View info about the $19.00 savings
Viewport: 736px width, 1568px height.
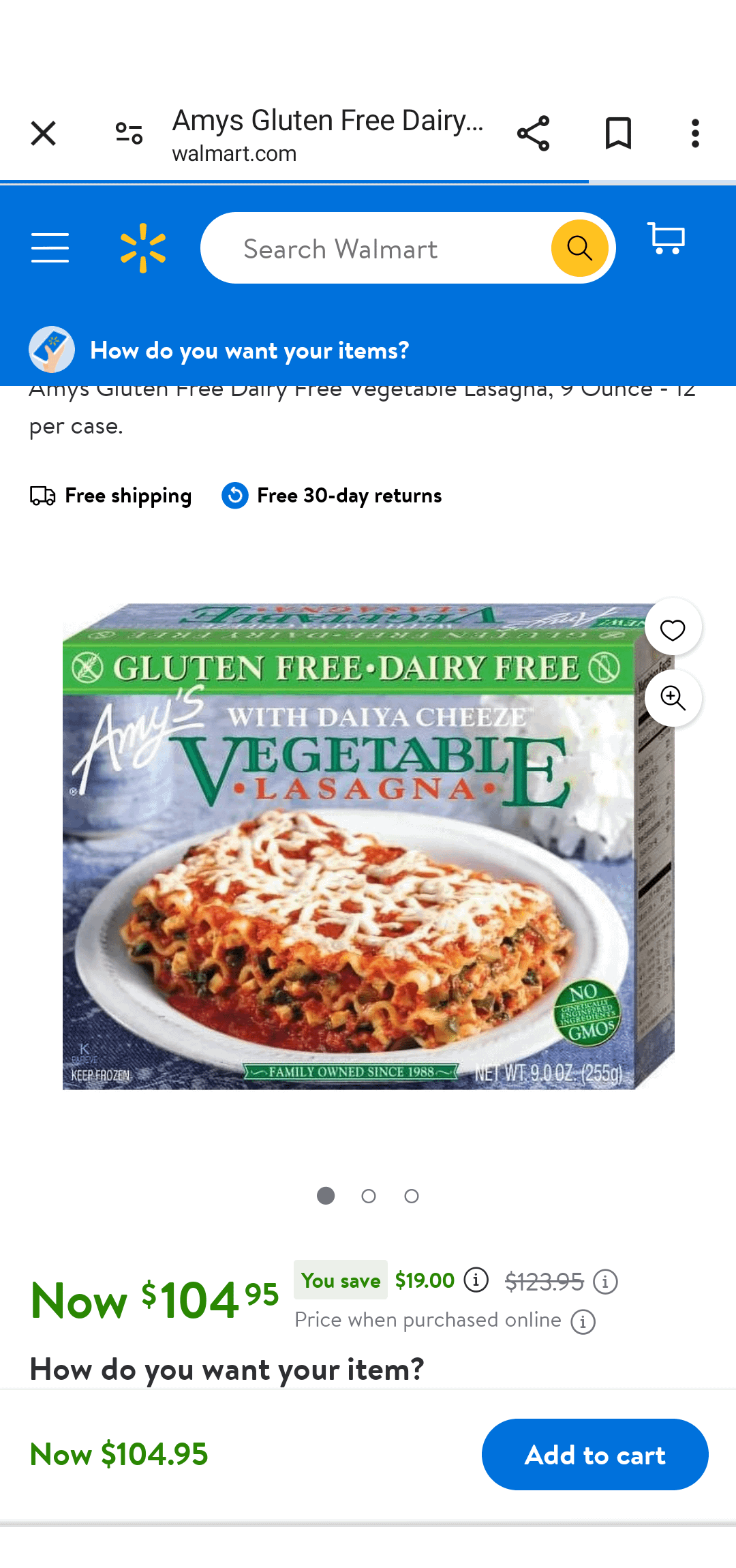pyautogui.click(x=476, y=1280)
